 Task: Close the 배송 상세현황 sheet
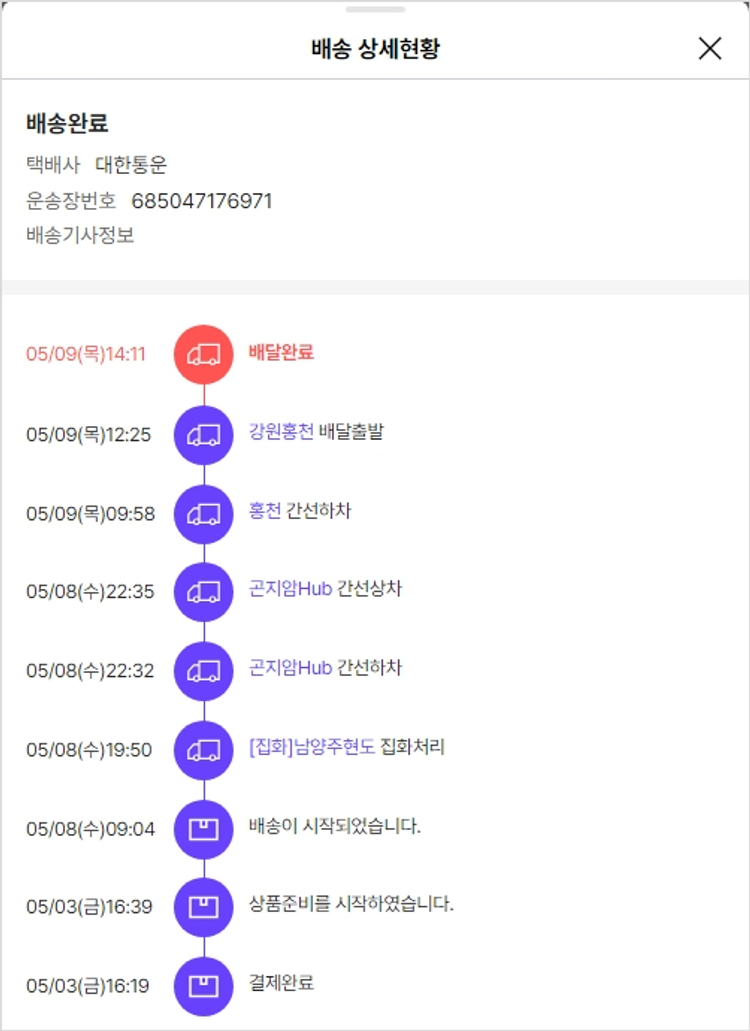pyautogui.click(x=710, y=48)
